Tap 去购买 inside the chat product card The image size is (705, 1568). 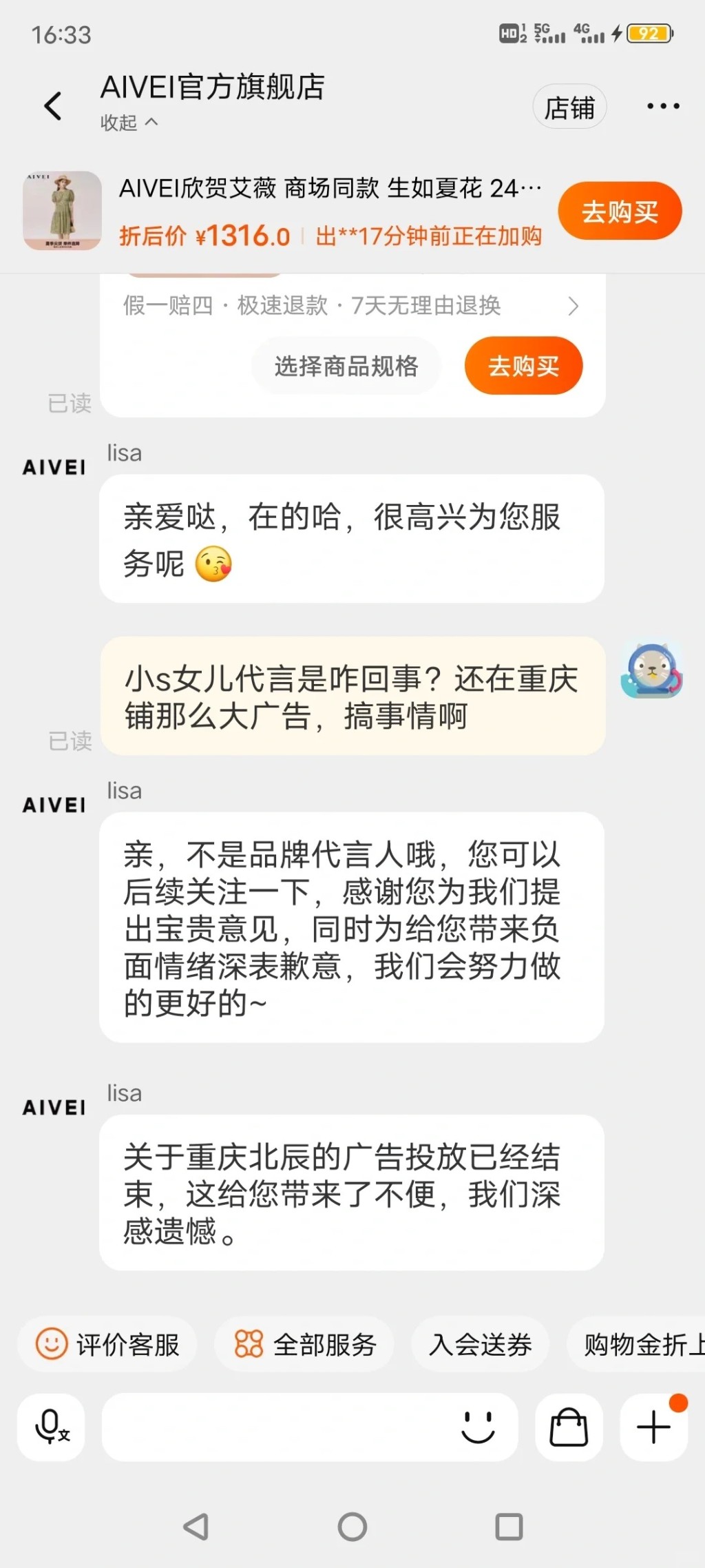click(x=523, y=366)
